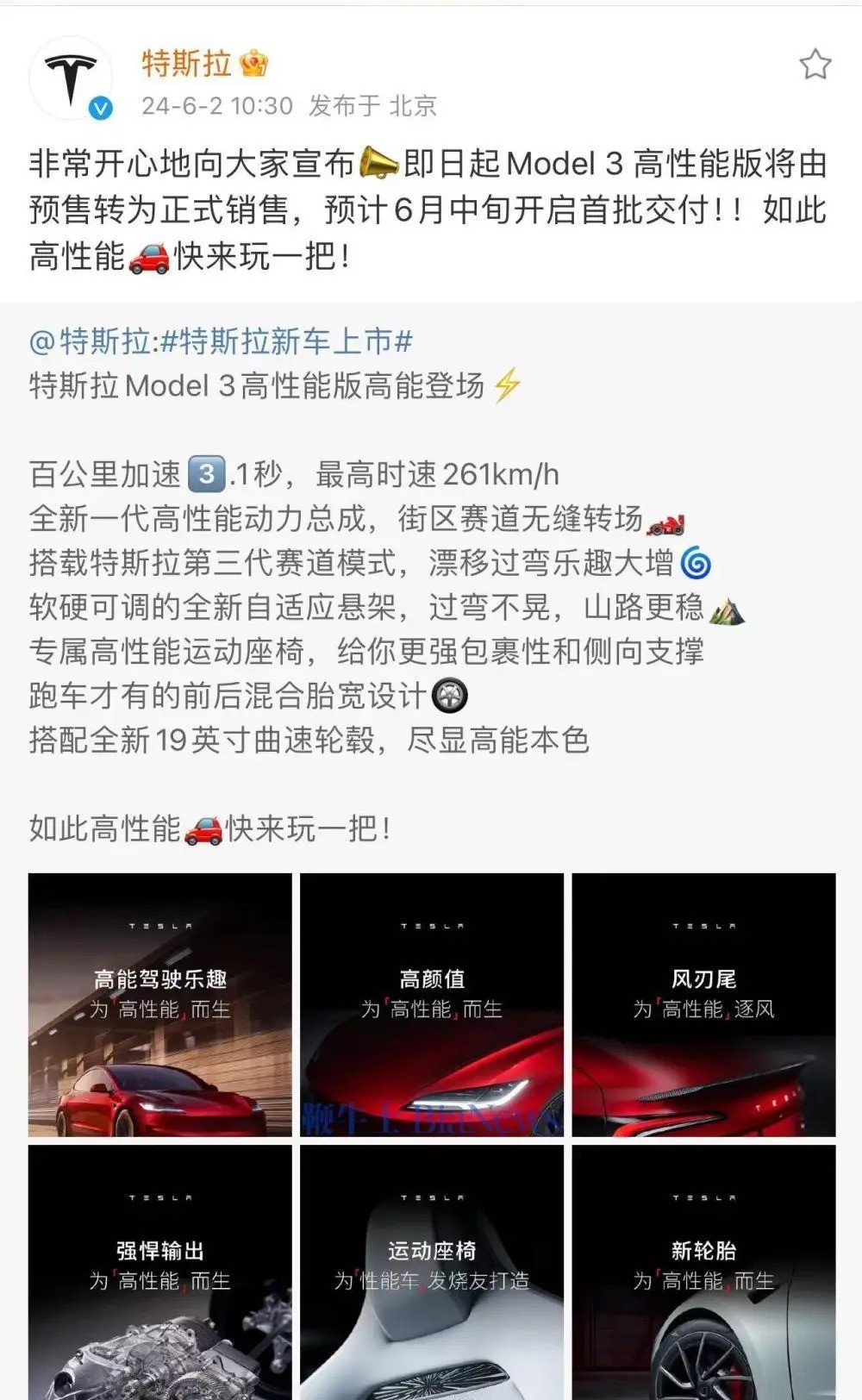This screenshot has height=1400, width=862.
Task: View the 风刃尾 image
Action: point(703,1004)
